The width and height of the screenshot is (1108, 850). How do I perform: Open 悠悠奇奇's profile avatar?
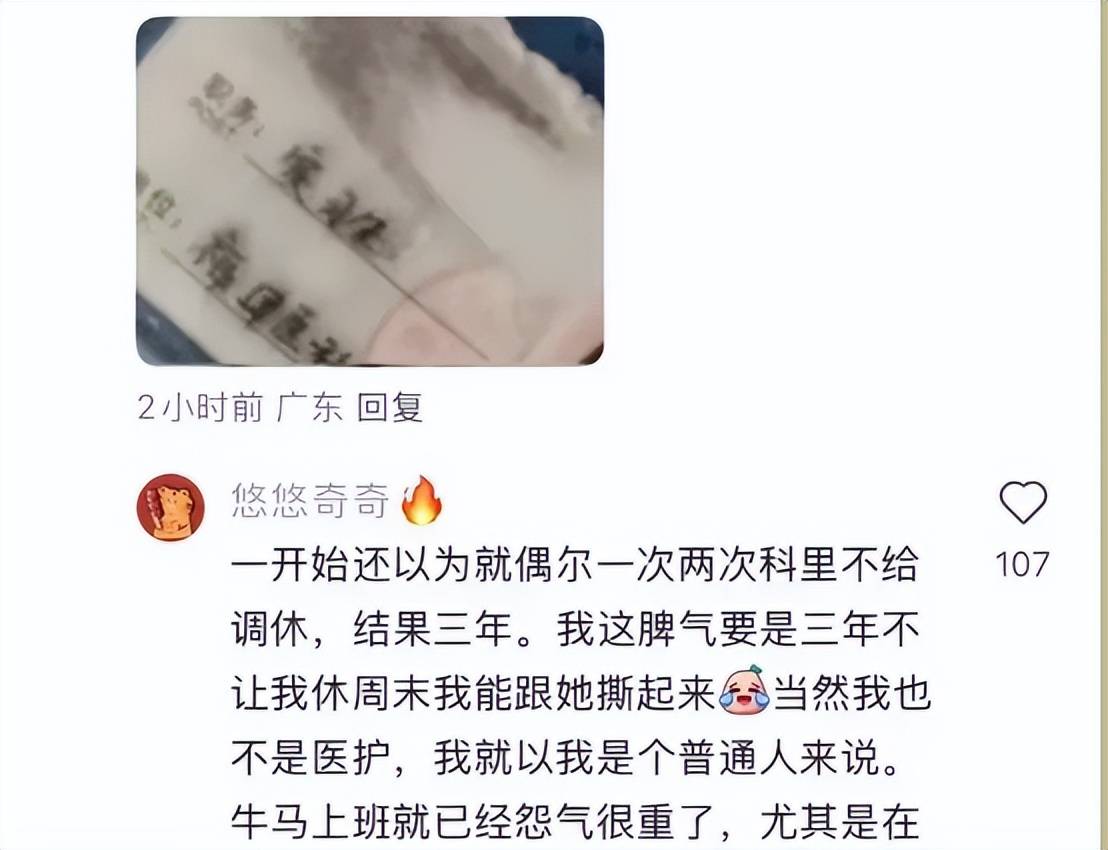point(171,508)
